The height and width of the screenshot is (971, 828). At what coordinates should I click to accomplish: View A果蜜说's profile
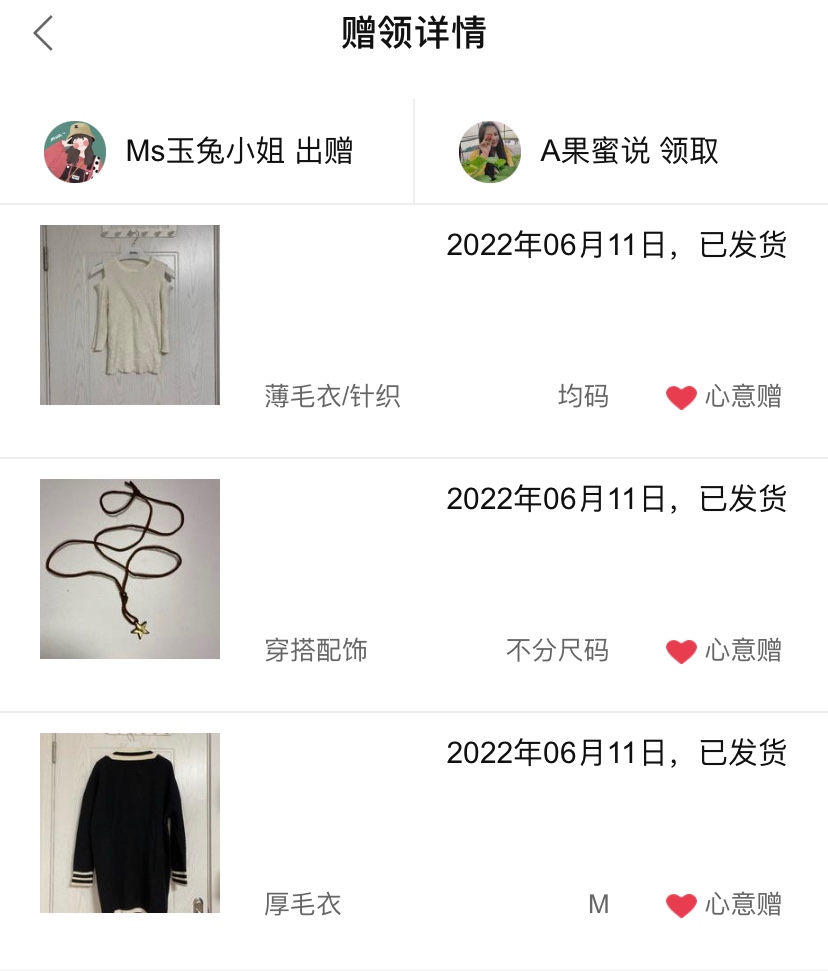click(490, 152)
